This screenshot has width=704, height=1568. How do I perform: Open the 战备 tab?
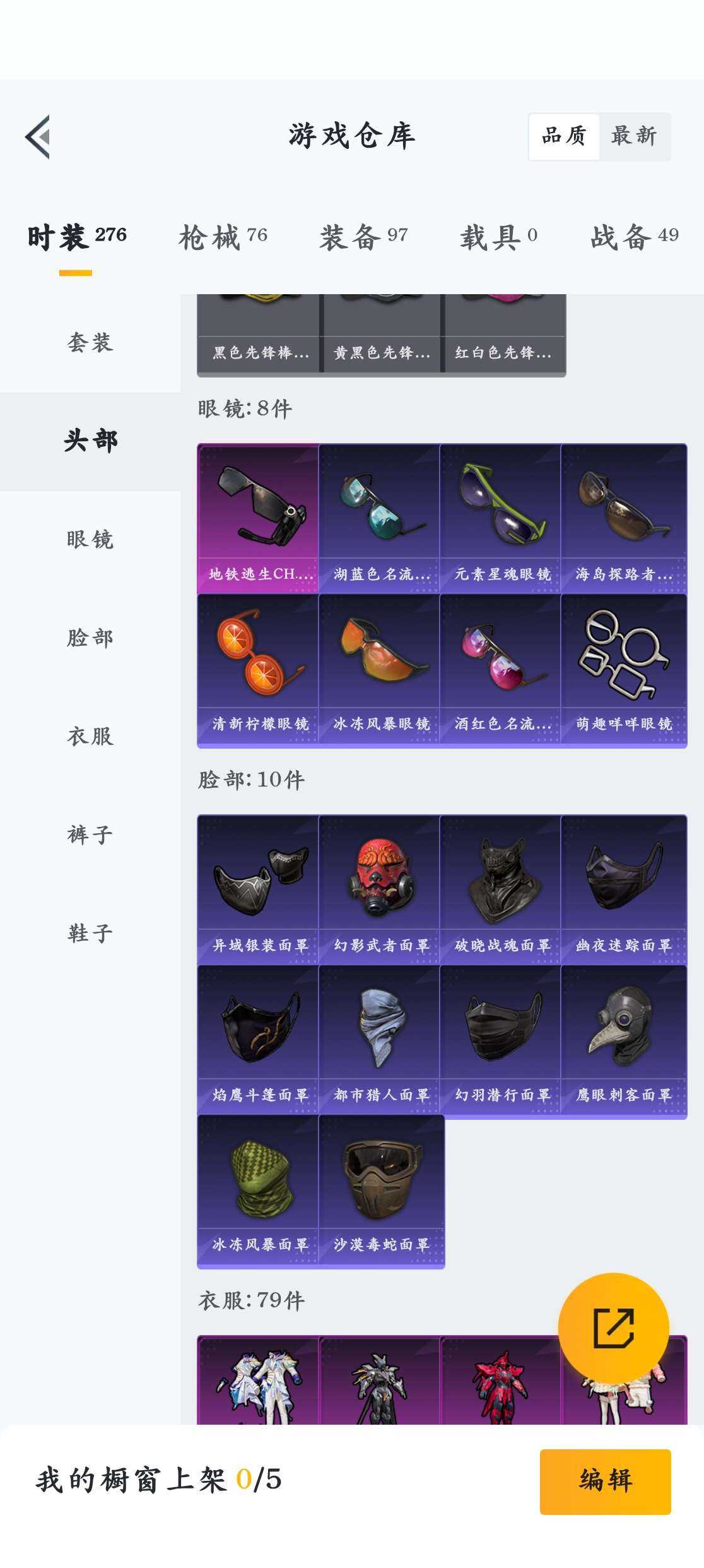pos(634,237)
